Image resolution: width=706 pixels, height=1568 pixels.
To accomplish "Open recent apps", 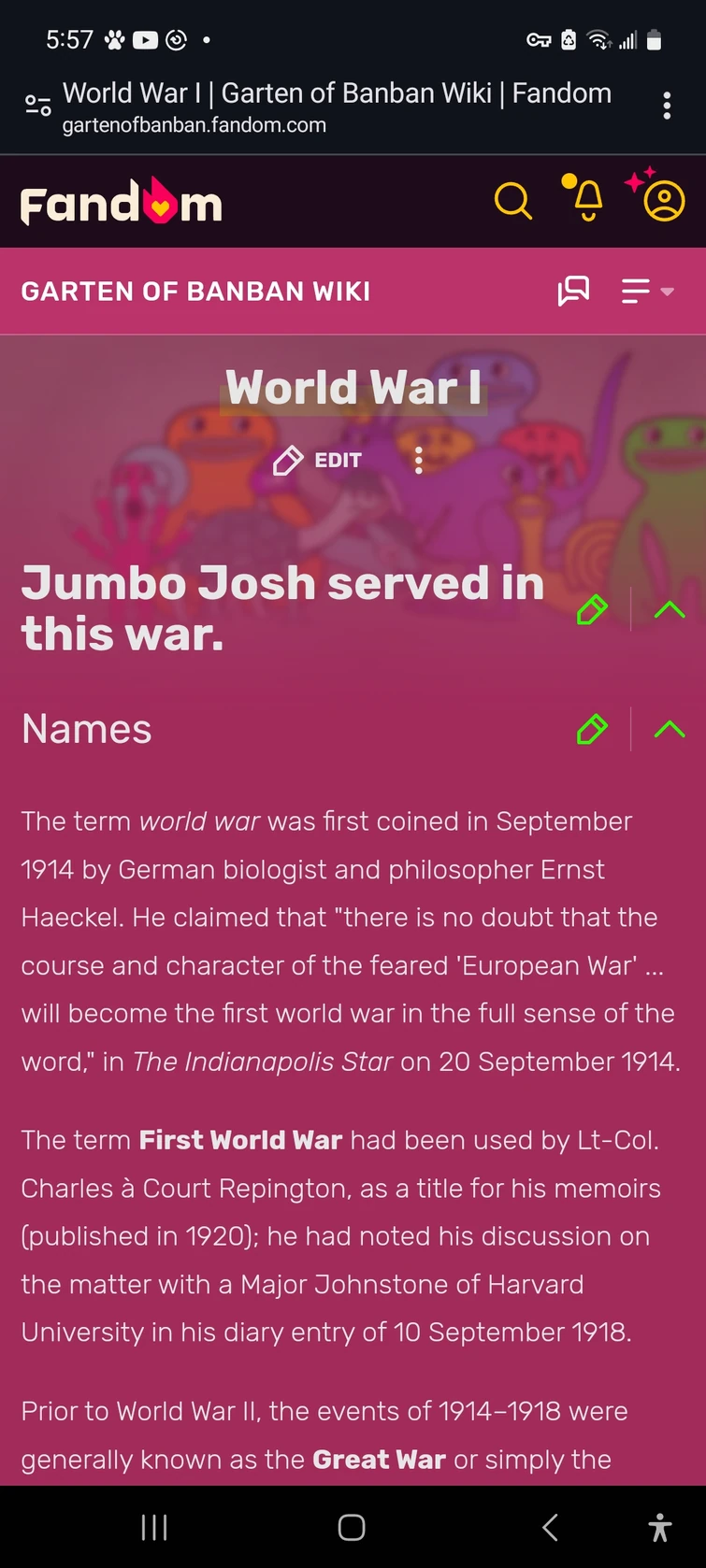I will [x=154, y=1528].
